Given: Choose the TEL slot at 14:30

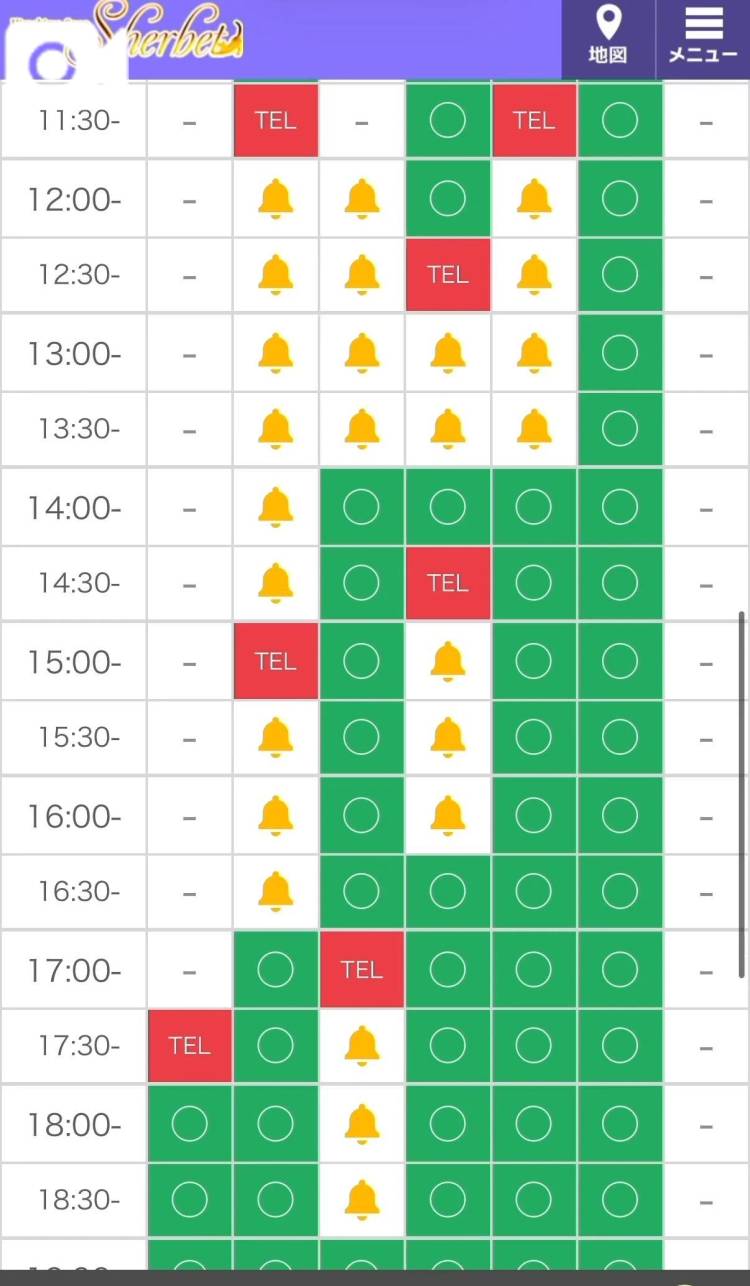Looking at the screenshot, I should pos(447,583).
